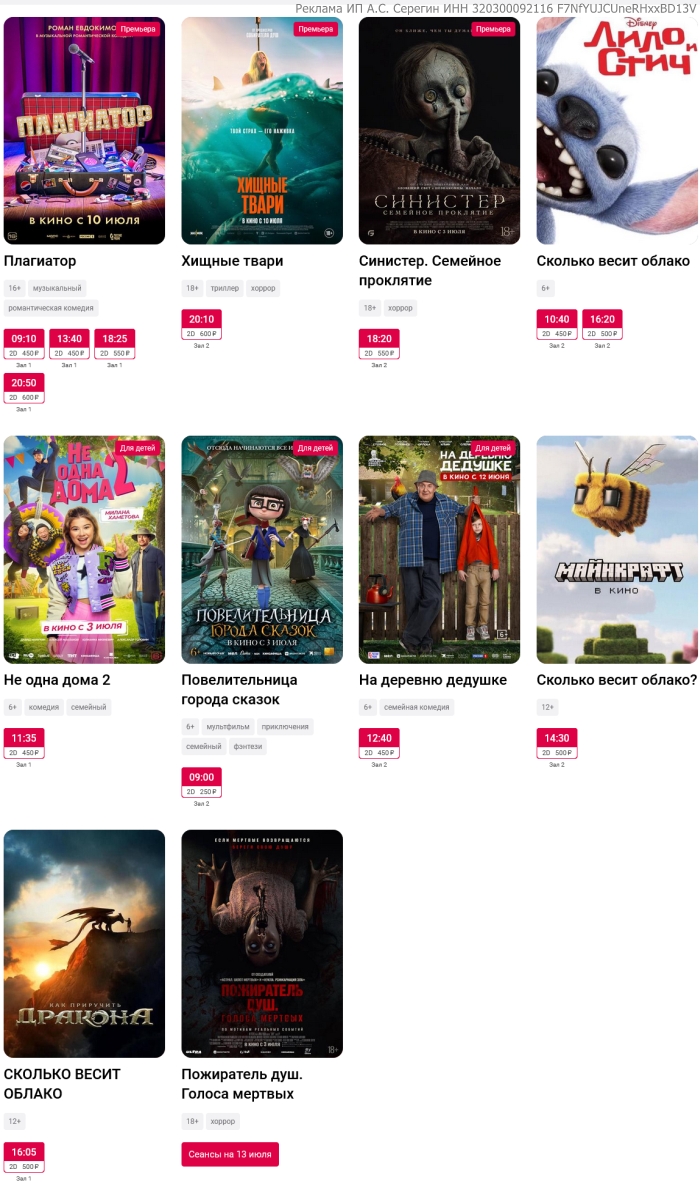Choose the 12:40 session of На деревню дедушке

[x=379, y=744]
